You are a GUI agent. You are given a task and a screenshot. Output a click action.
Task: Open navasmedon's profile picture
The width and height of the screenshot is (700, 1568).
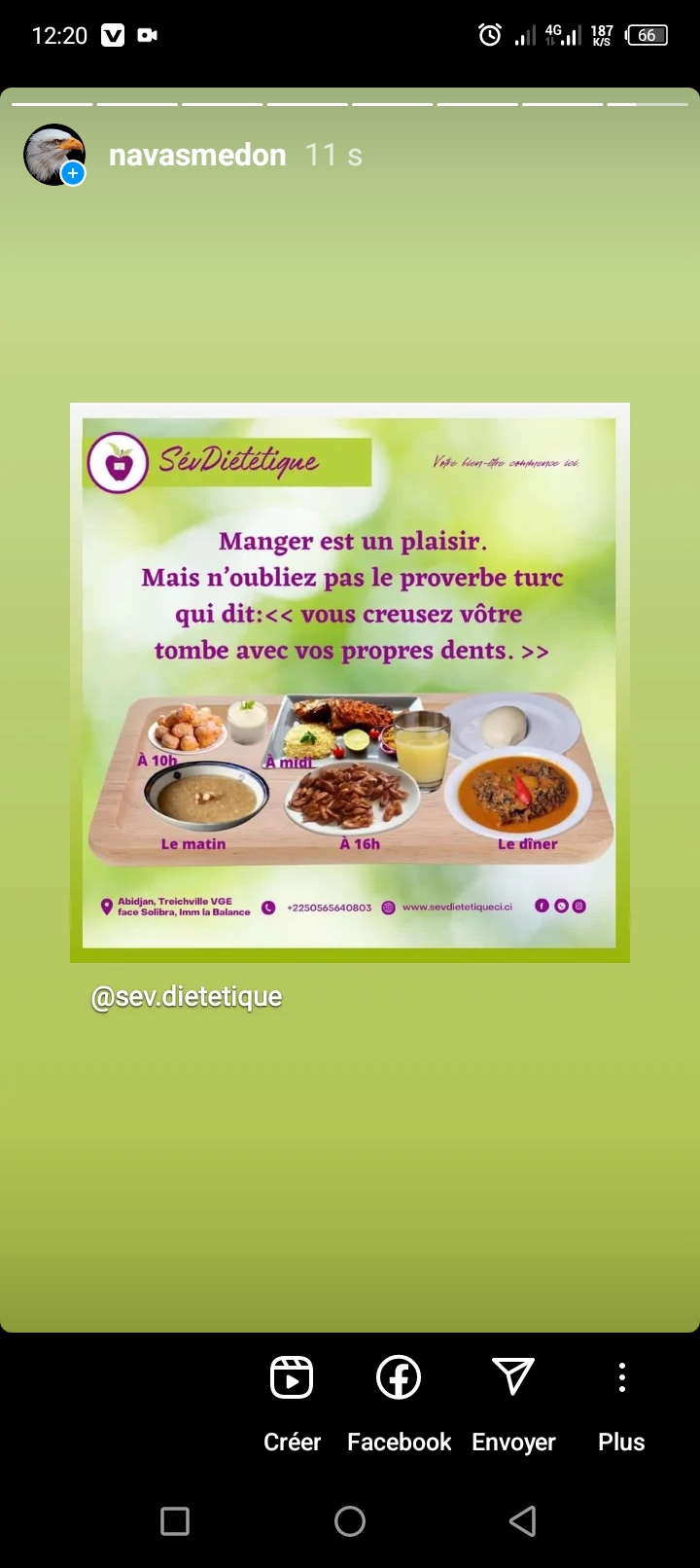click(54, 155)
